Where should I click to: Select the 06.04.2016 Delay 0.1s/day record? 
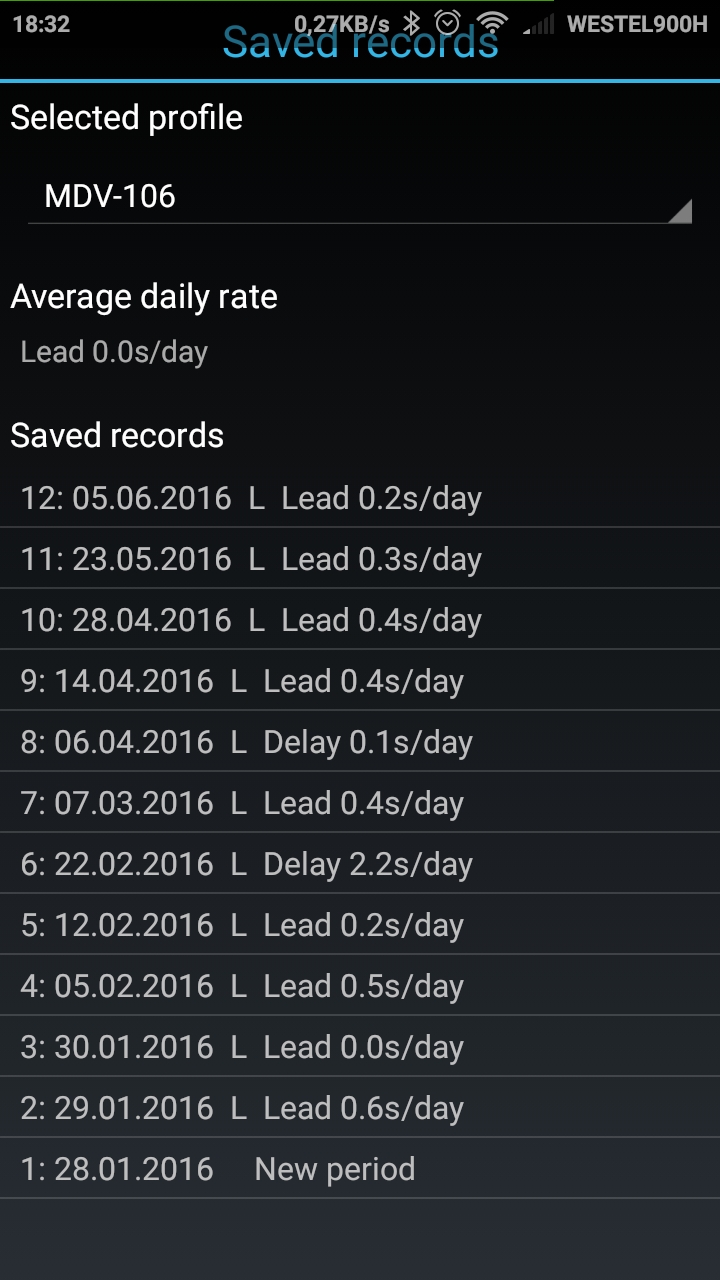point(360,741)
